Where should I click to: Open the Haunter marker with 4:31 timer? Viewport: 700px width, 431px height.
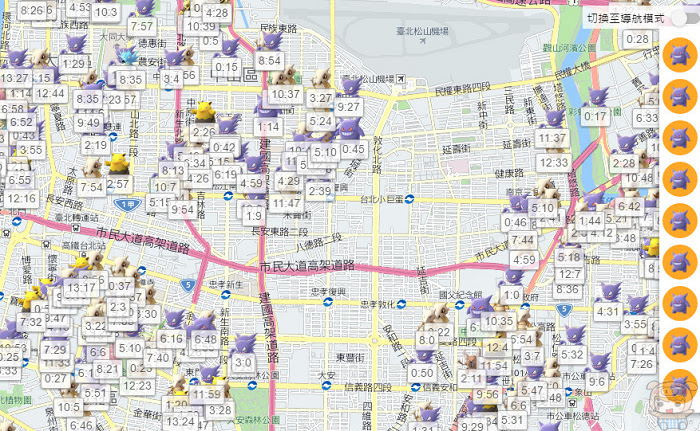tap(609, 292)
